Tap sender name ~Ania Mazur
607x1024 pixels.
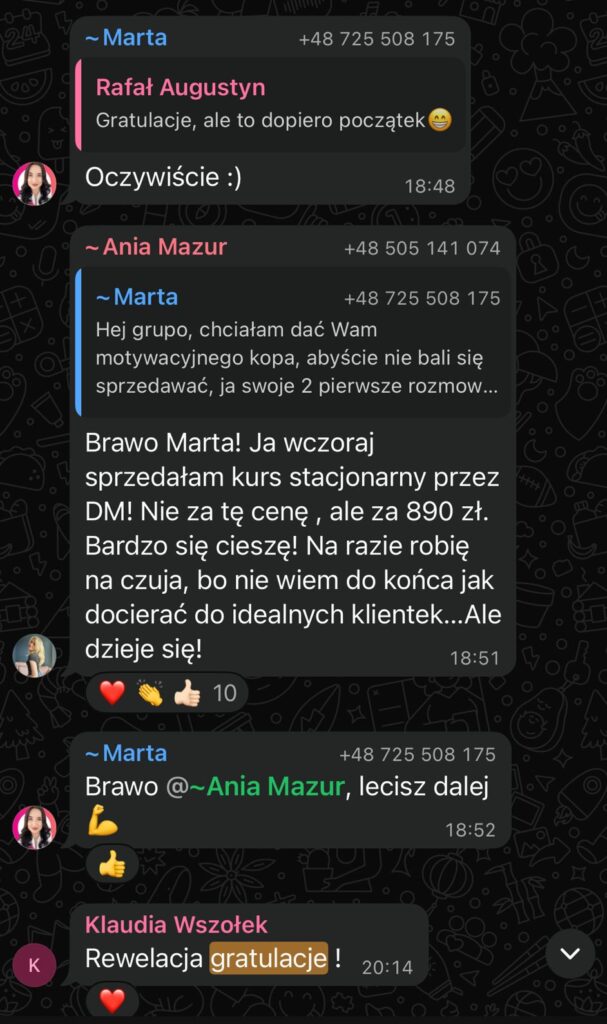coord(156,247)
